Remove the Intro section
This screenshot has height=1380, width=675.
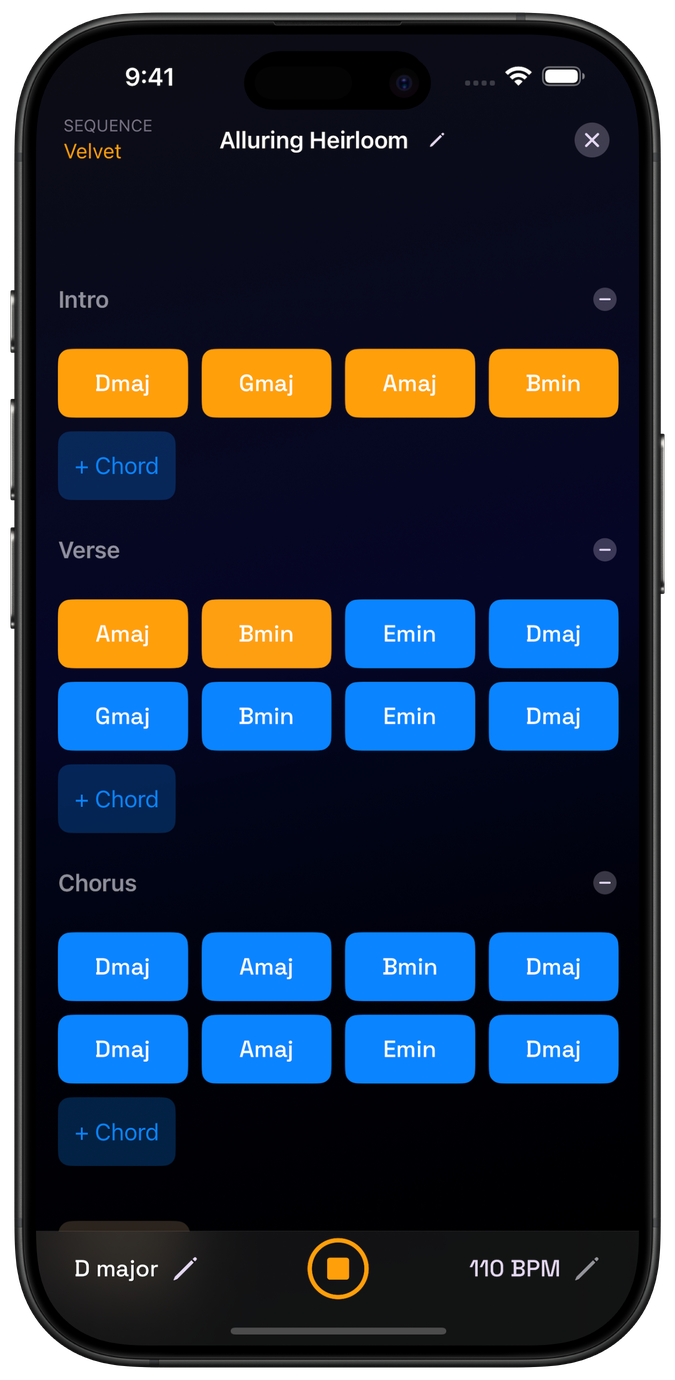604,299
